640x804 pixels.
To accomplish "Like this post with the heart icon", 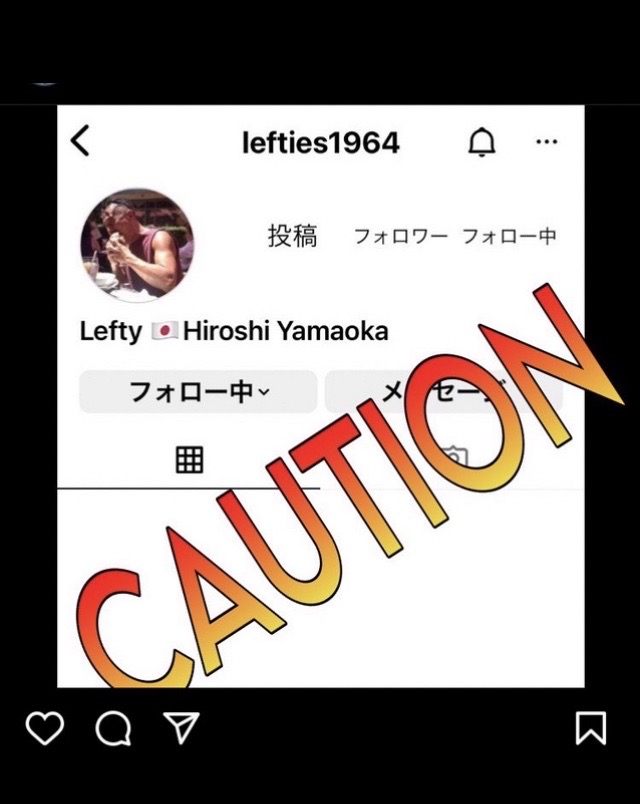I will [x=44, y=729].
